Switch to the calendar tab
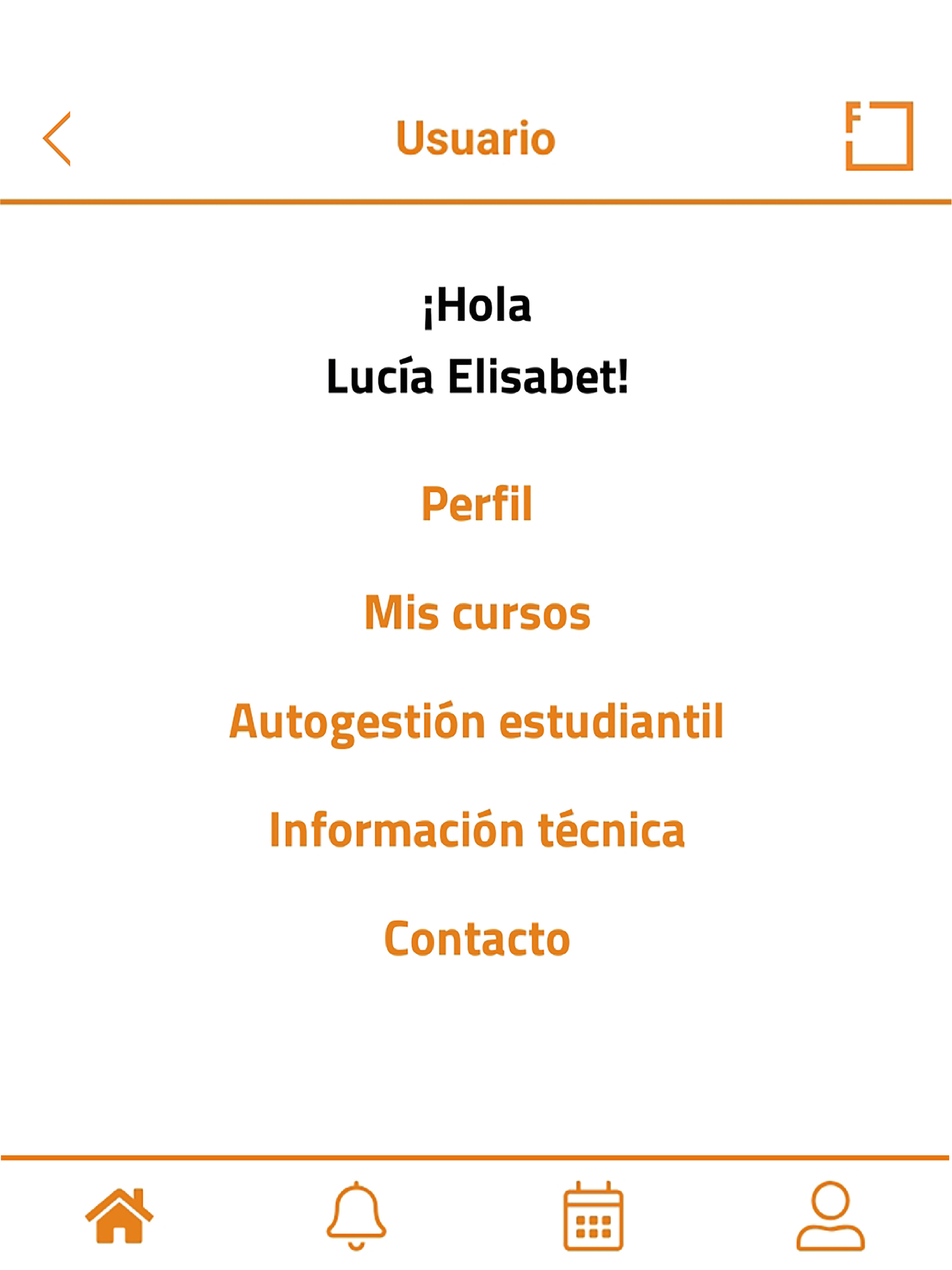 click(593, 1216)
